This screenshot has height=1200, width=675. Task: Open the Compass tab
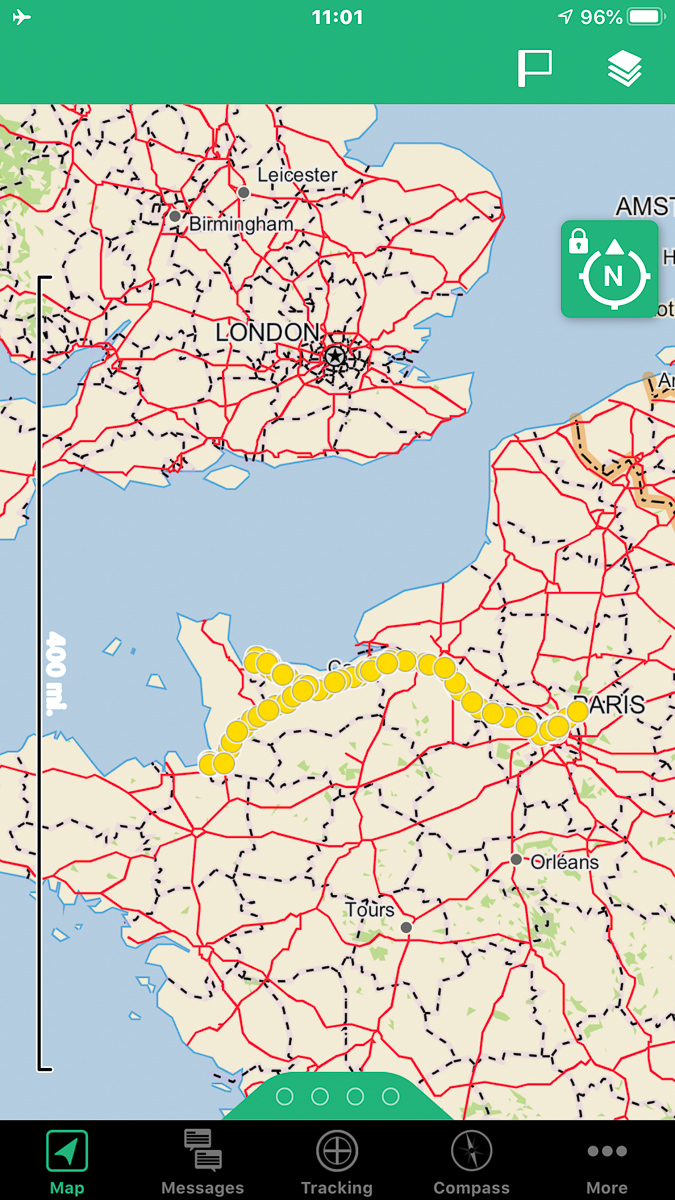(471, 1162)
